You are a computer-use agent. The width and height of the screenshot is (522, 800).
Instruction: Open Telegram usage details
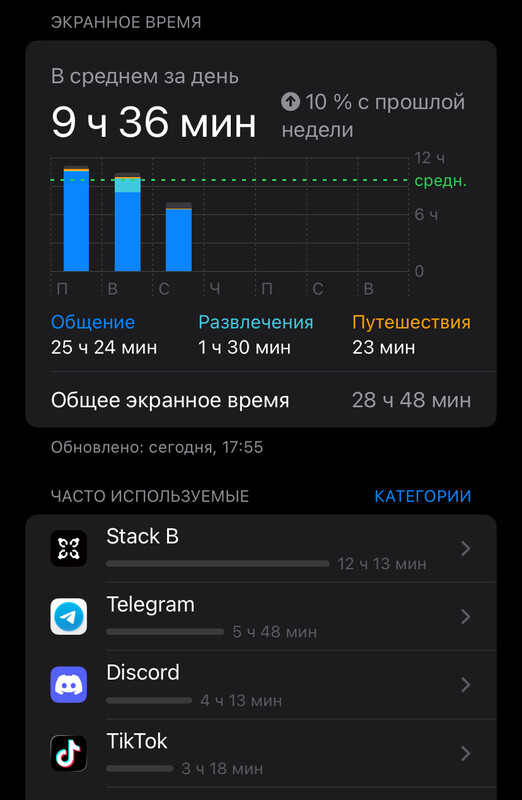tap(261, 616)
